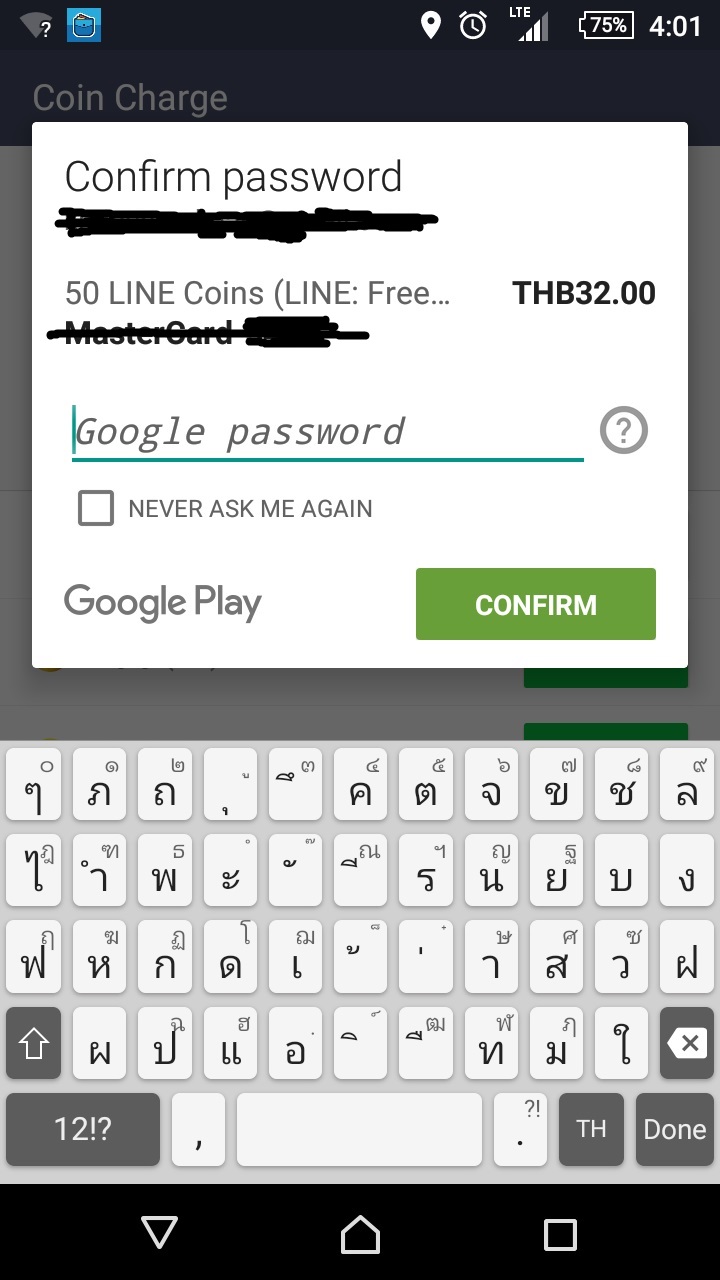Switch keyboard language with the TH key
The height and width of the screenshot is (1280, 720).
[x=591, y=1129]
